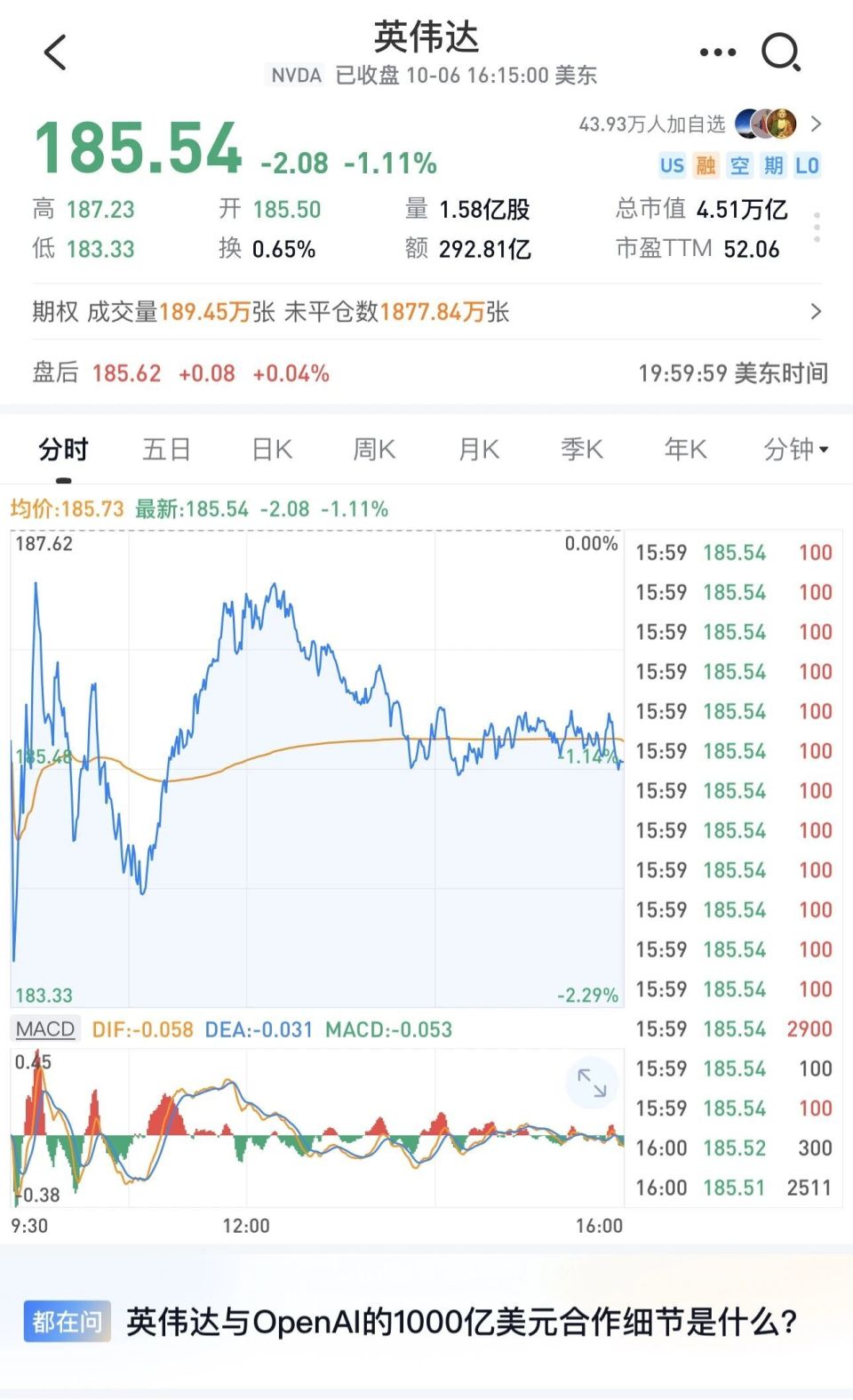
Task: Click the MACD indicator label
Action: (x=44, y=1028)
